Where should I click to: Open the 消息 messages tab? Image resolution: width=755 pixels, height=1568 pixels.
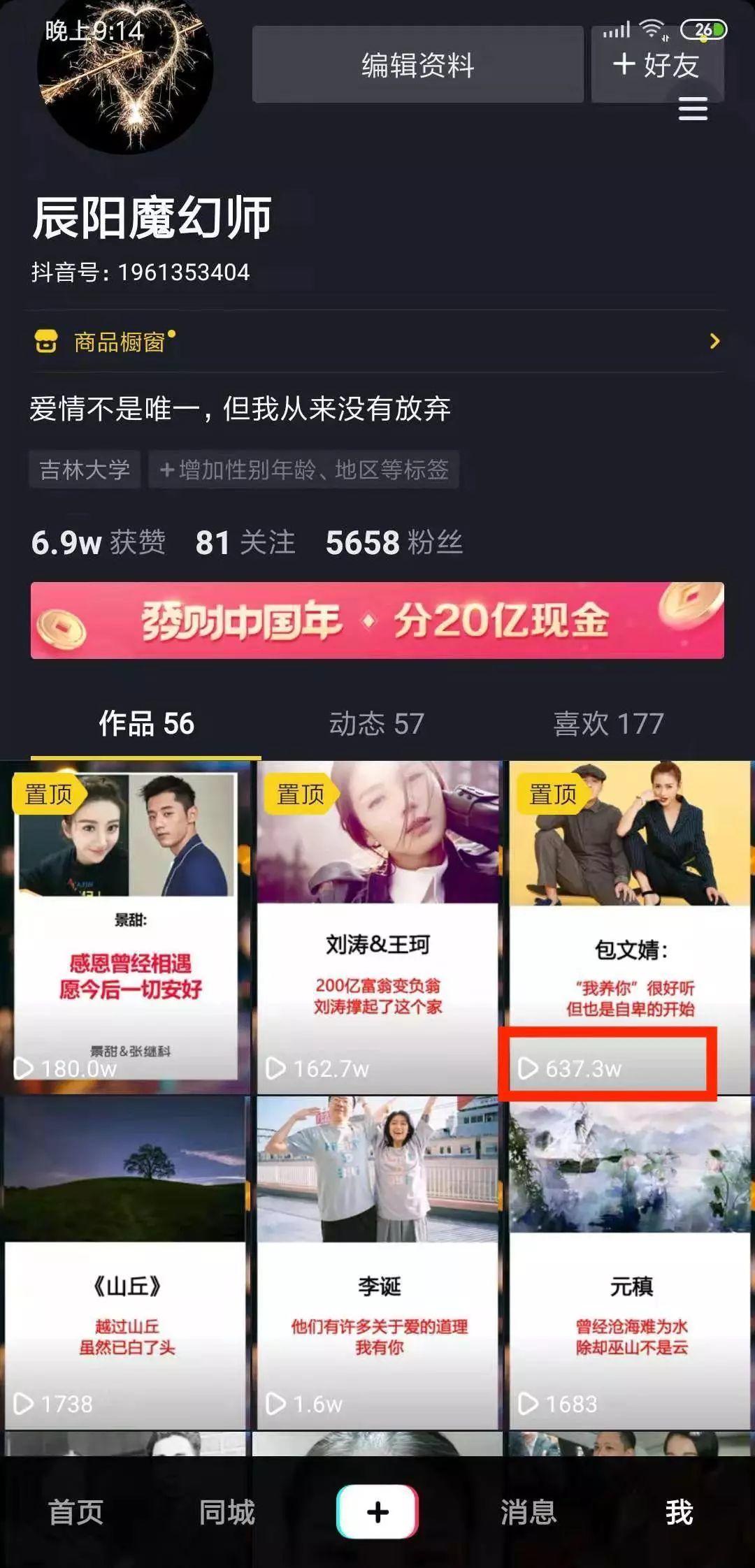click(x=528, y=1512)
